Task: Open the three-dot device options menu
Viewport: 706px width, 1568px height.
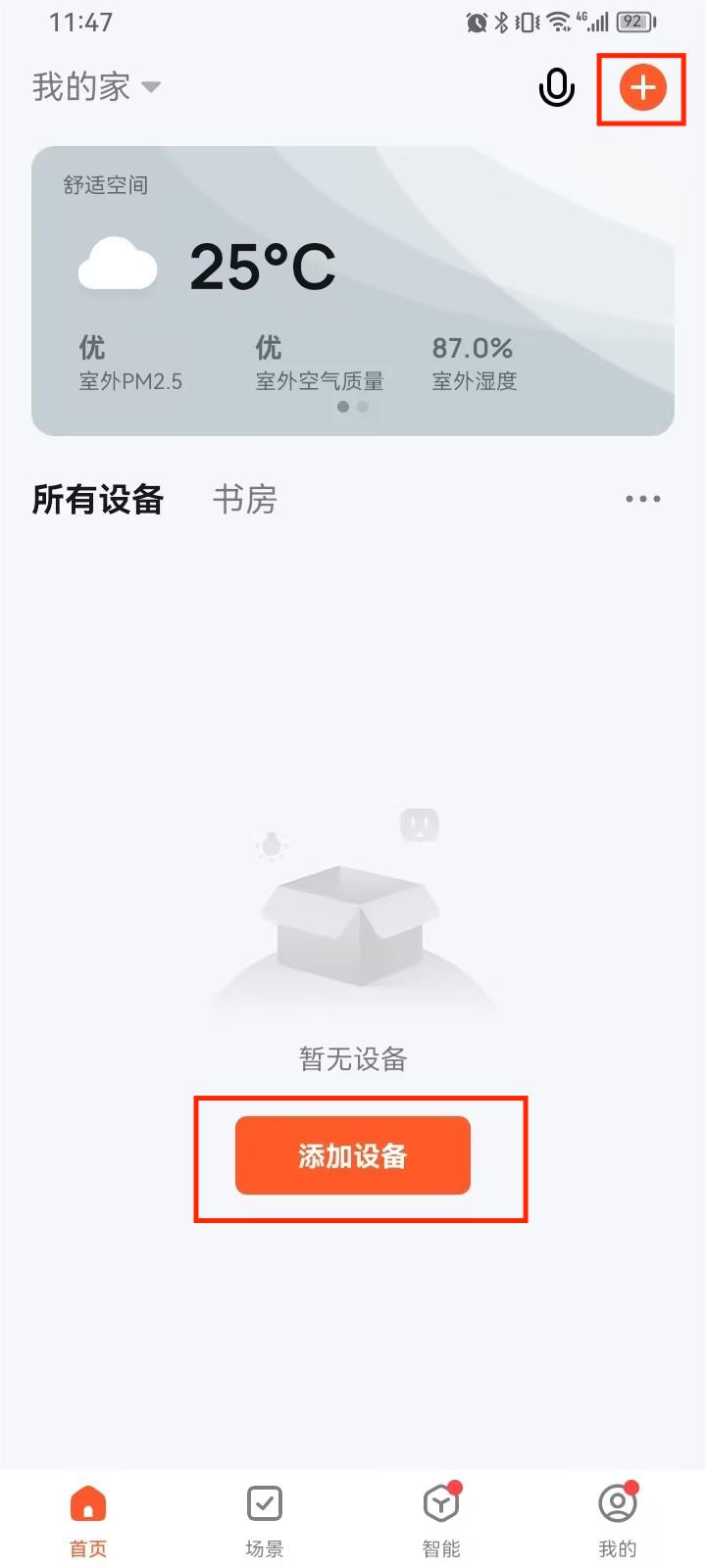Action: point(643,499)
